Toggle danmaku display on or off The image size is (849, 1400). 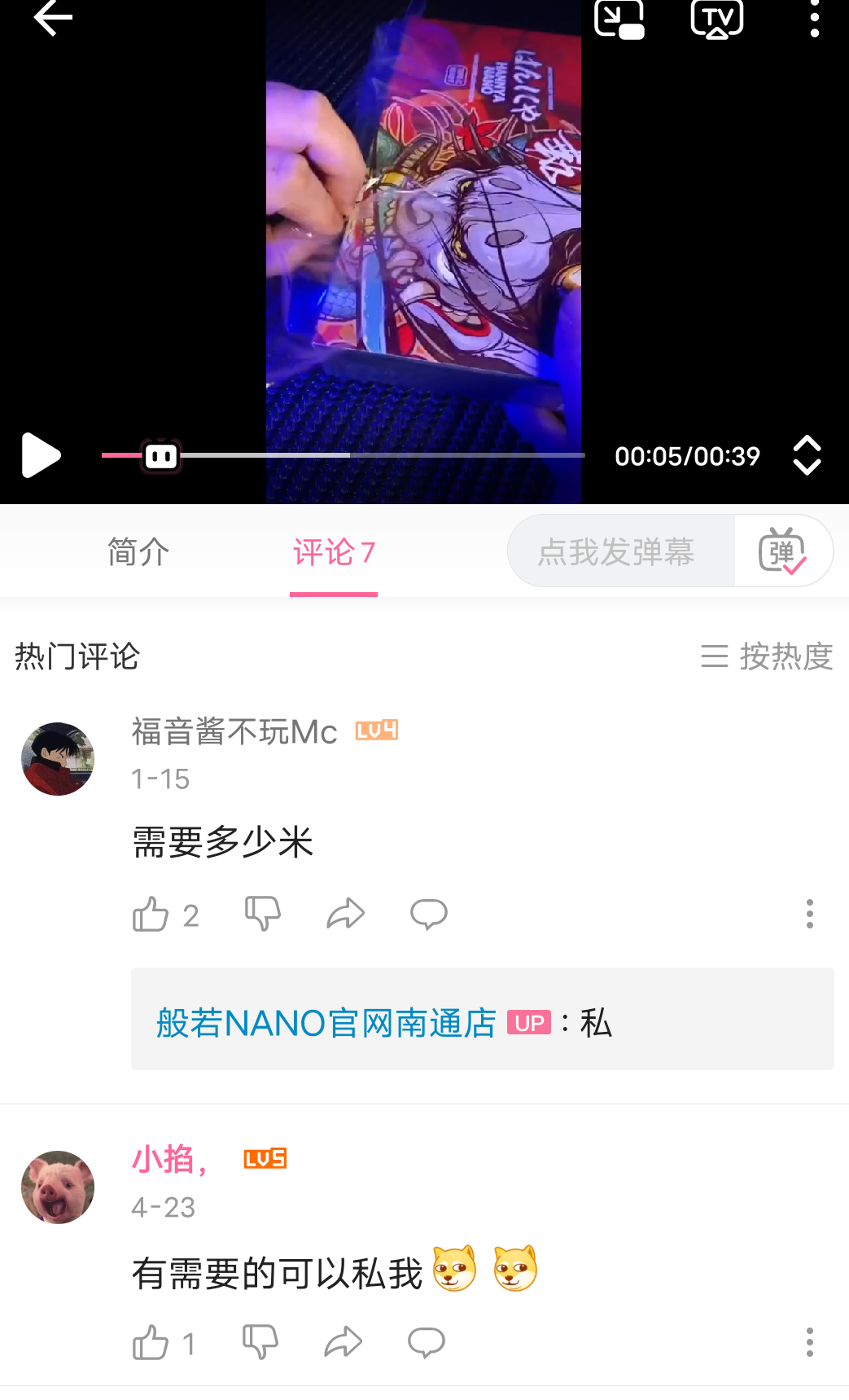tap(782, 551)
